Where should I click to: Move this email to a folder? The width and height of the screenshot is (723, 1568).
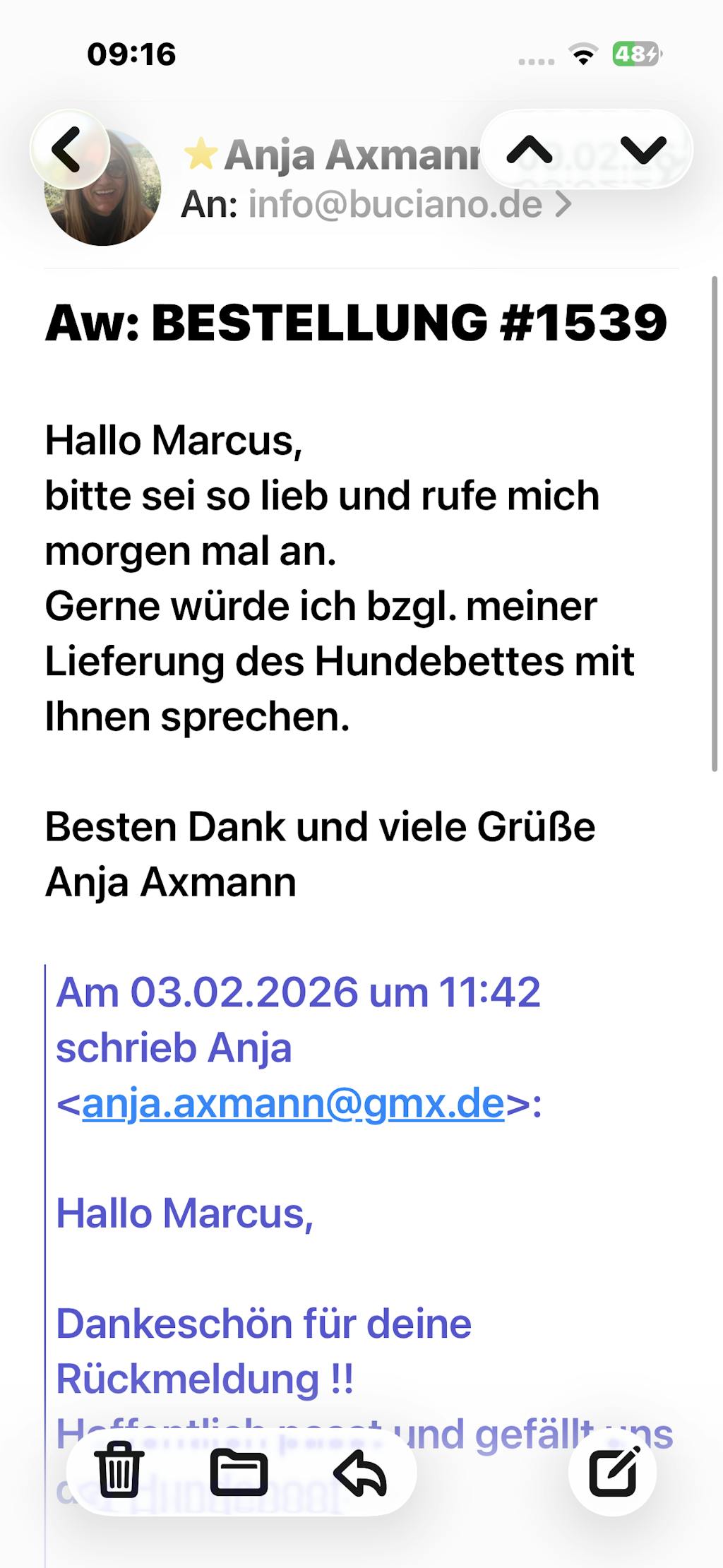(x=239, y=1473)
